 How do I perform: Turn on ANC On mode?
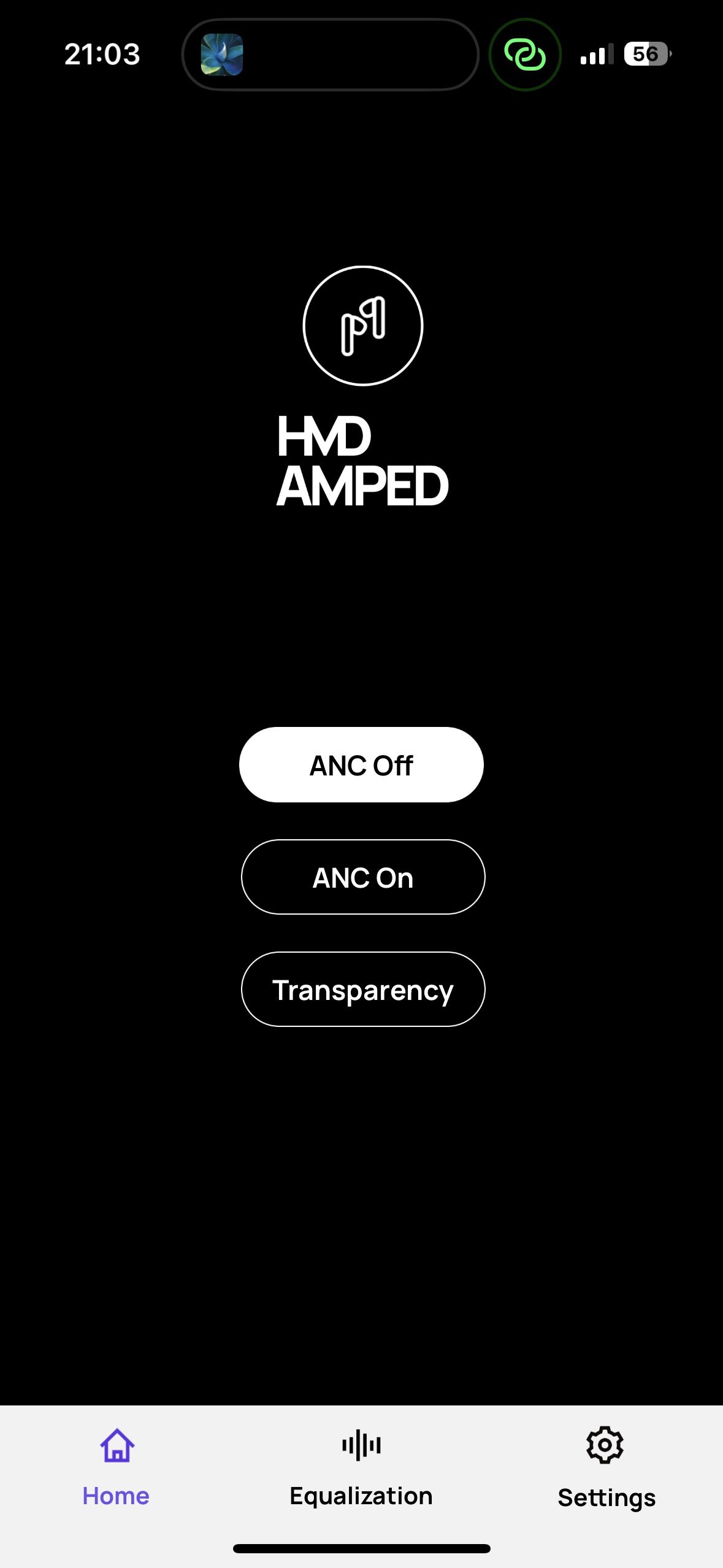(362, 877)
